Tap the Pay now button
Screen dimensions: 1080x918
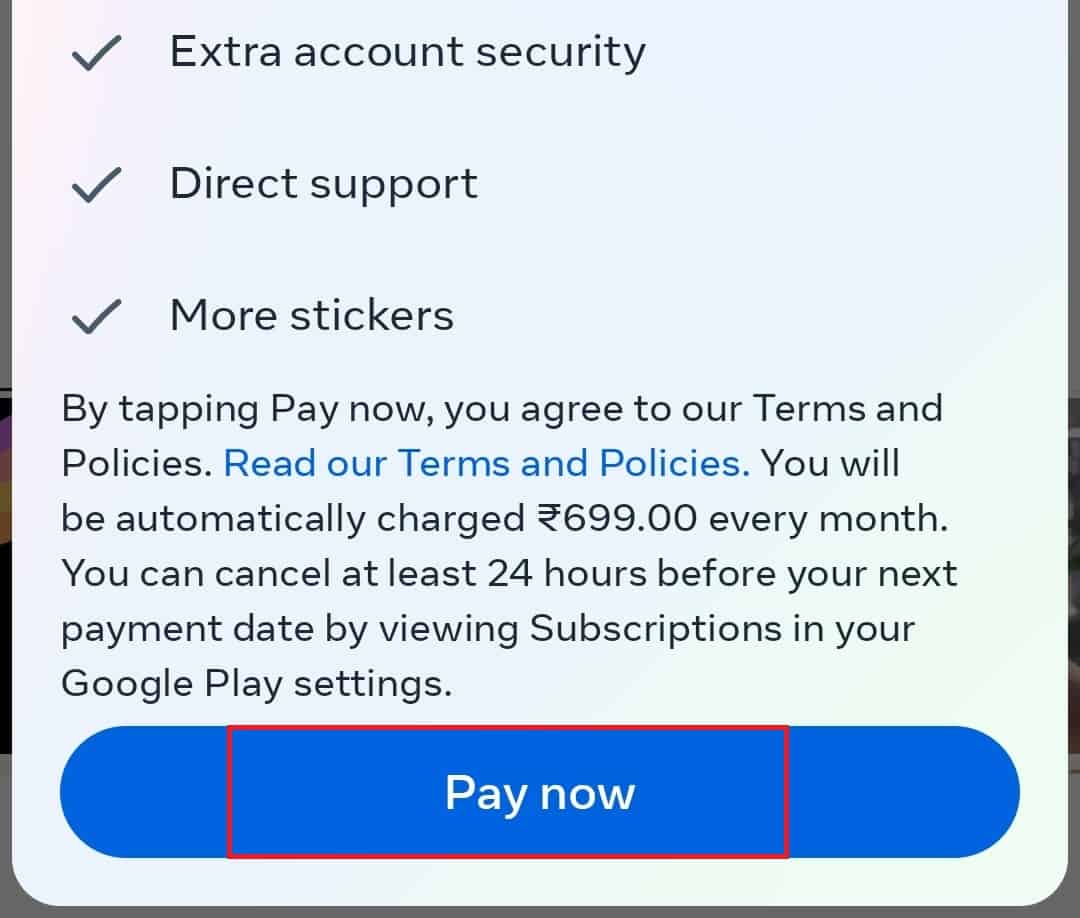click(x=540, y=793)
